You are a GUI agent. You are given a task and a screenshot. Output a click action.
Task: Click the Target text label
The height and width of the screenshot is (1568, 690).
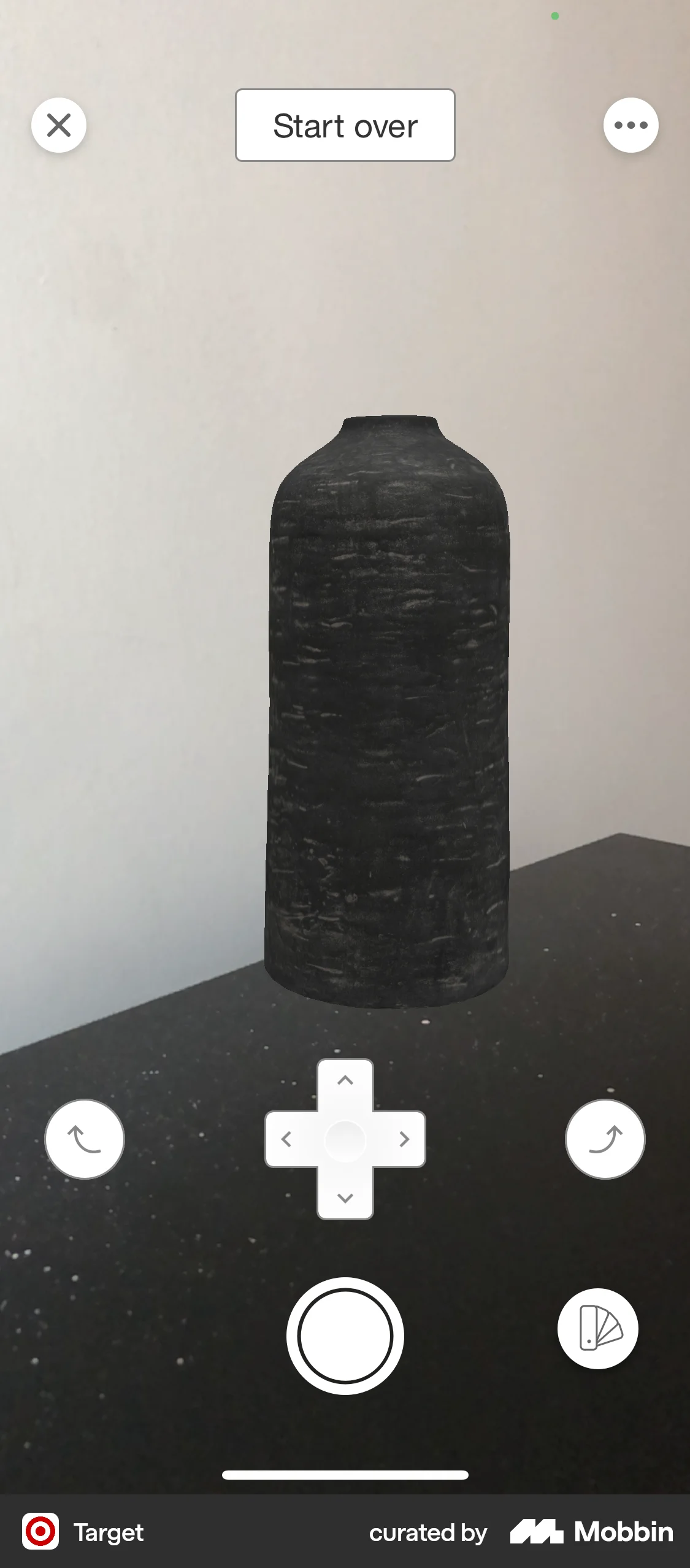click(109, 1532)
